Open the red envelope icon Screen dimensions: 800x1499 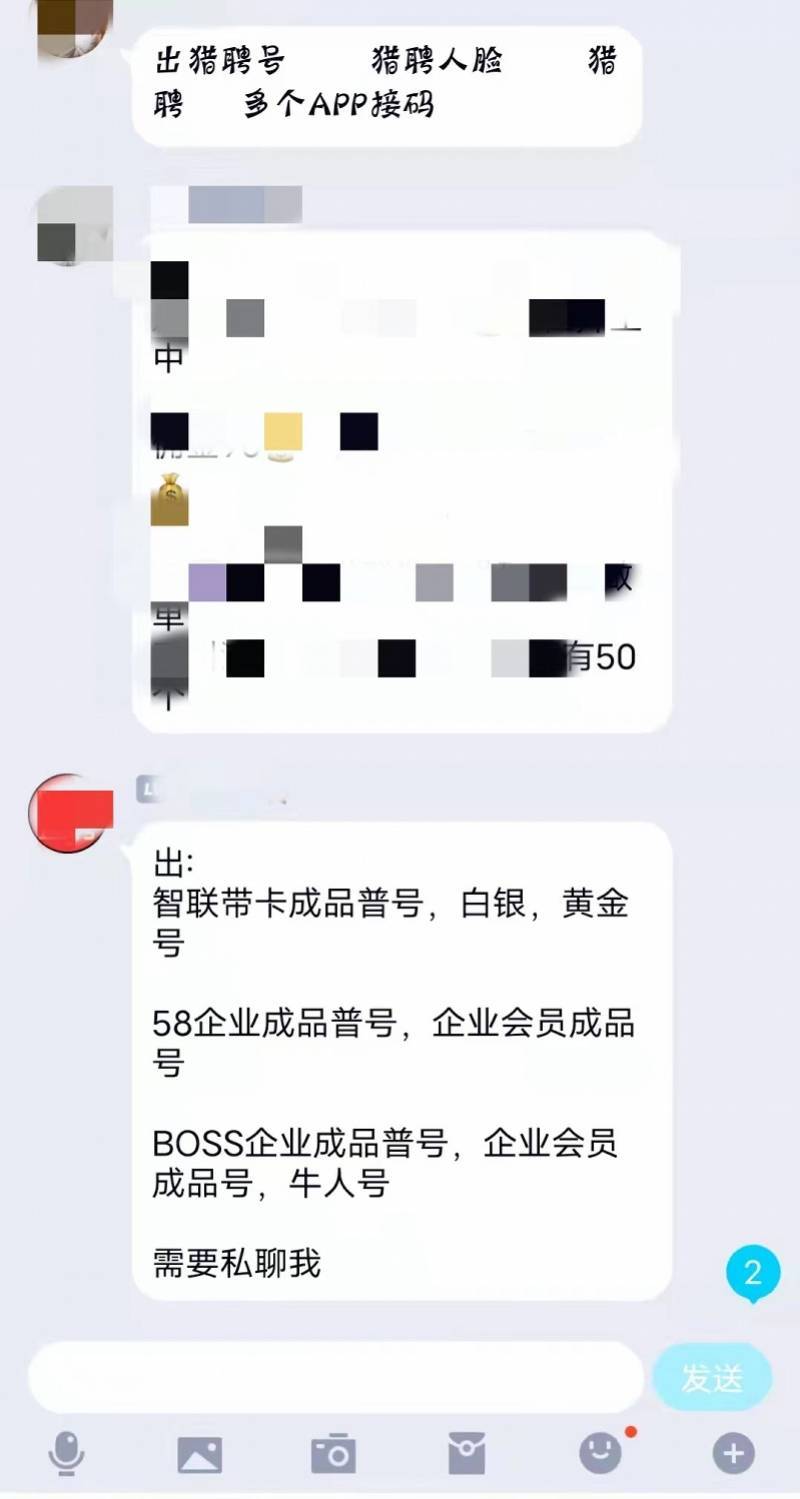[x=466, y=1453]
